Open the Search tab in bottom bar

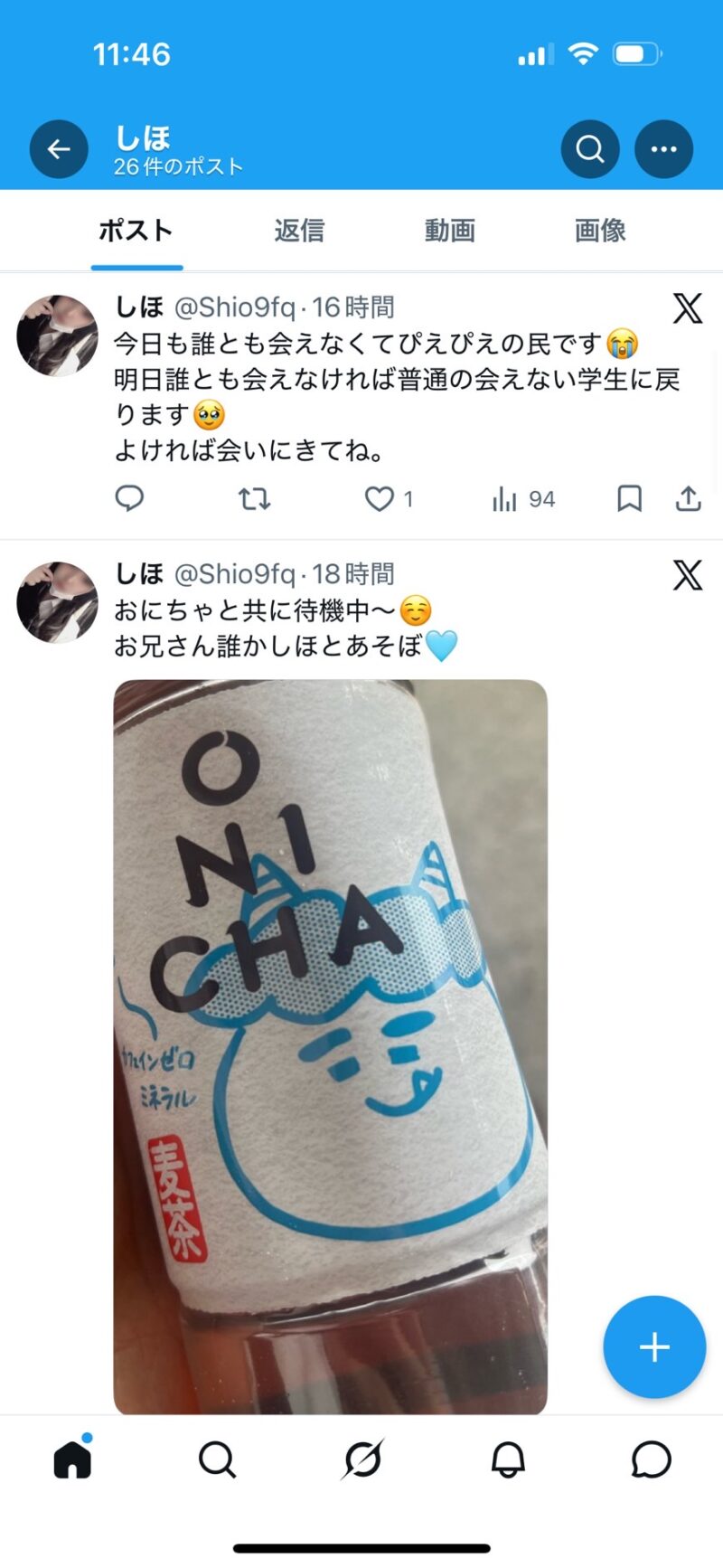(217, 1459)
